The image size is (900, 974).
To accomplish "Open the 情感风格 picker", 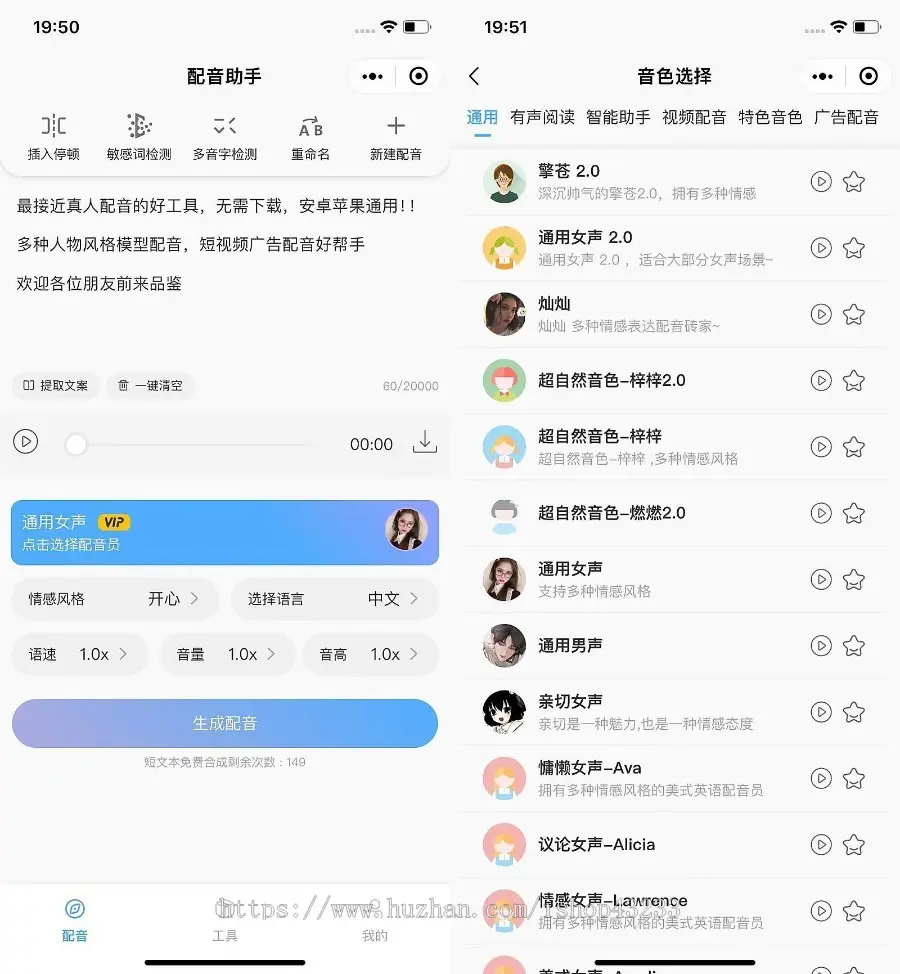I will pos(114,599).
